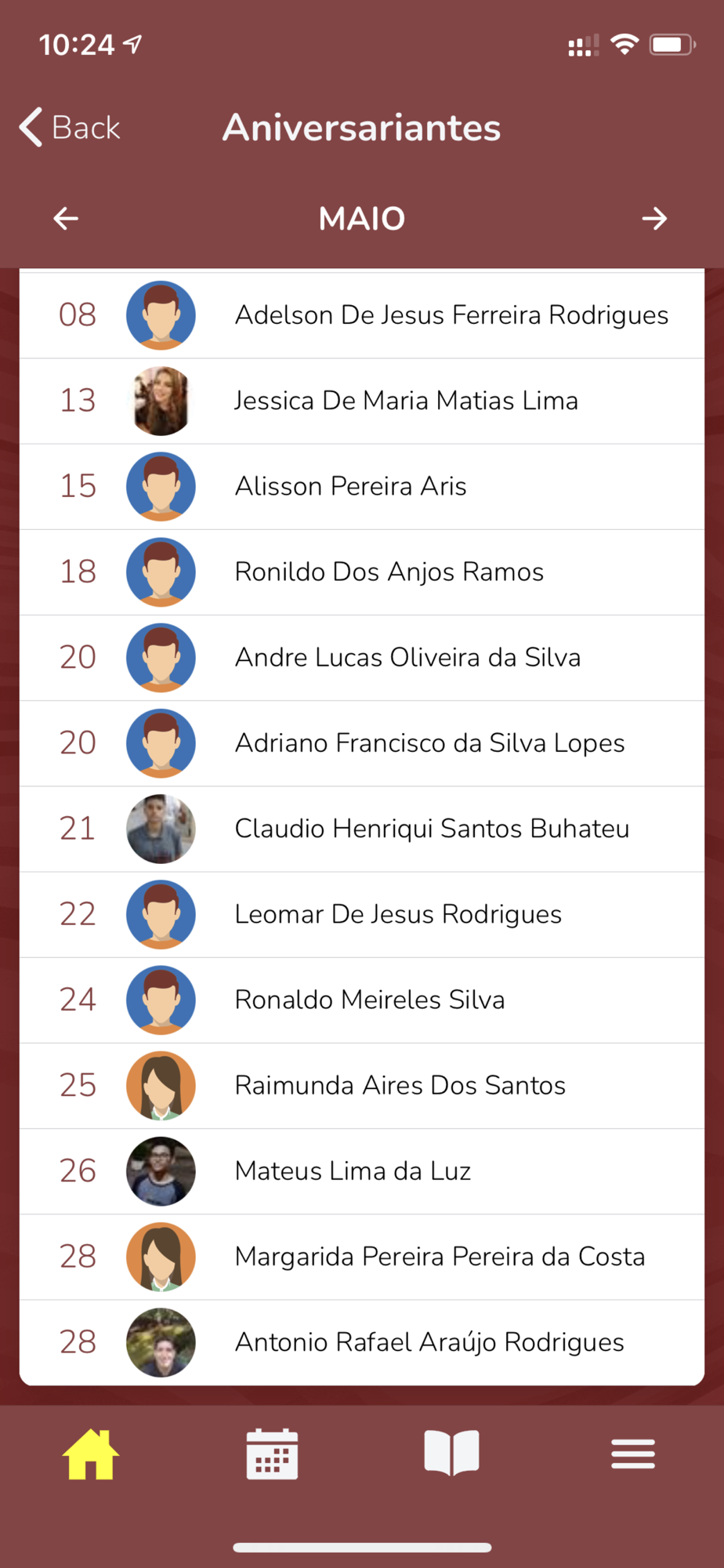The width and height of the screenshot is (724, 1568).
Task: Open Margarida Pereira Pereira da Costa
Action: click(x=362, y=1257)
